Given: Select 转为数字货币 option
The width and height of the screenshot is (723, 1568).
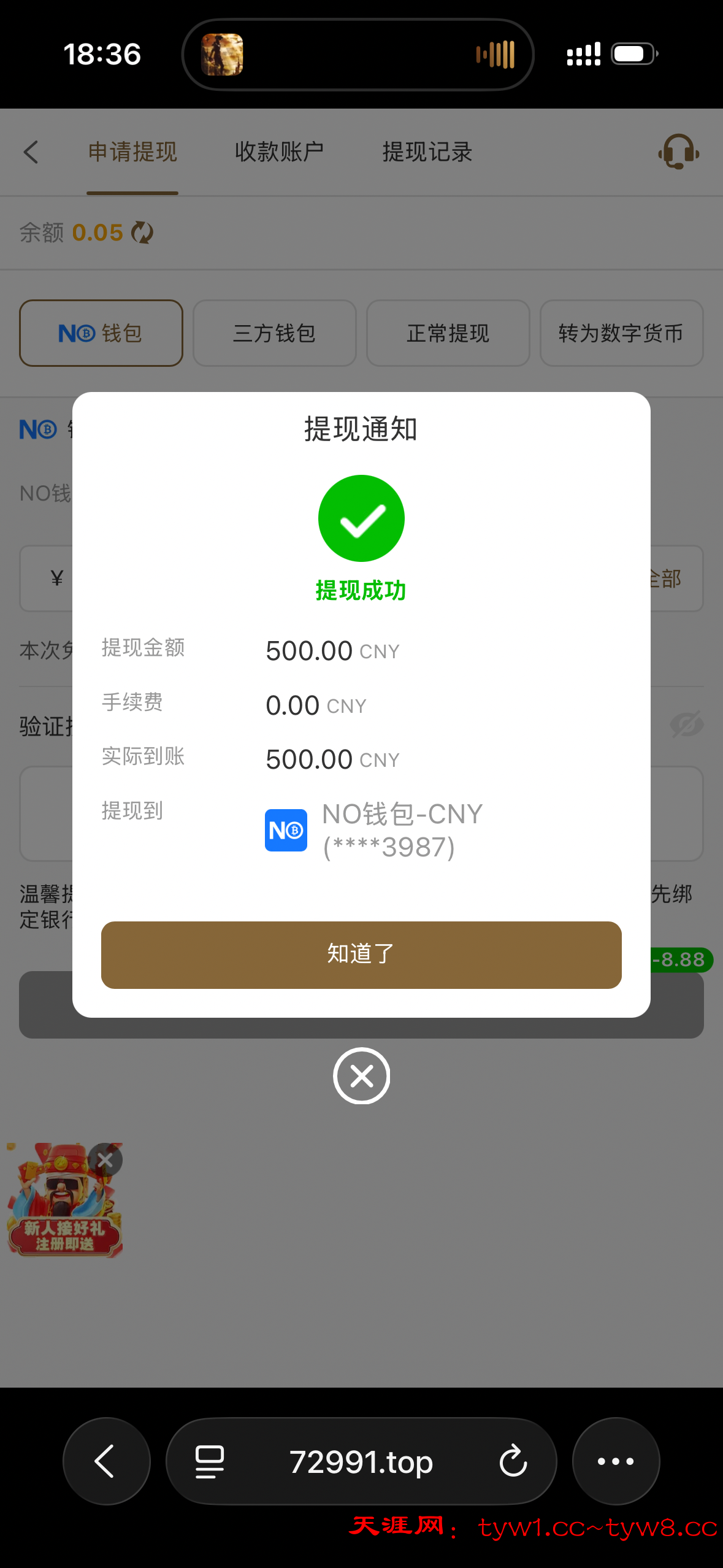Looking at the screenshot, I should pyautogui.click(x=621, y=333).
